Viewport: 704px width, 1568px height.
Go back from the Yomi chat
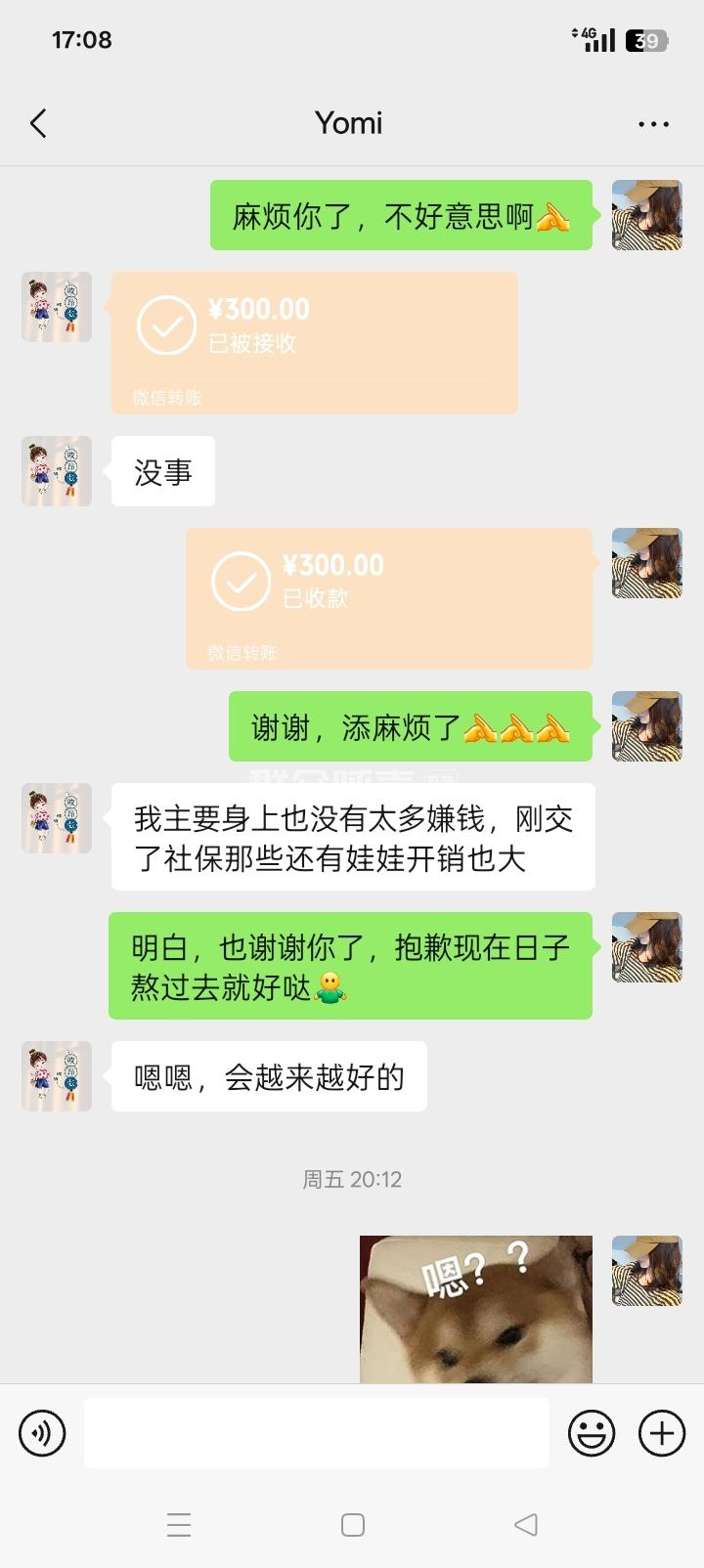point(39,124)
